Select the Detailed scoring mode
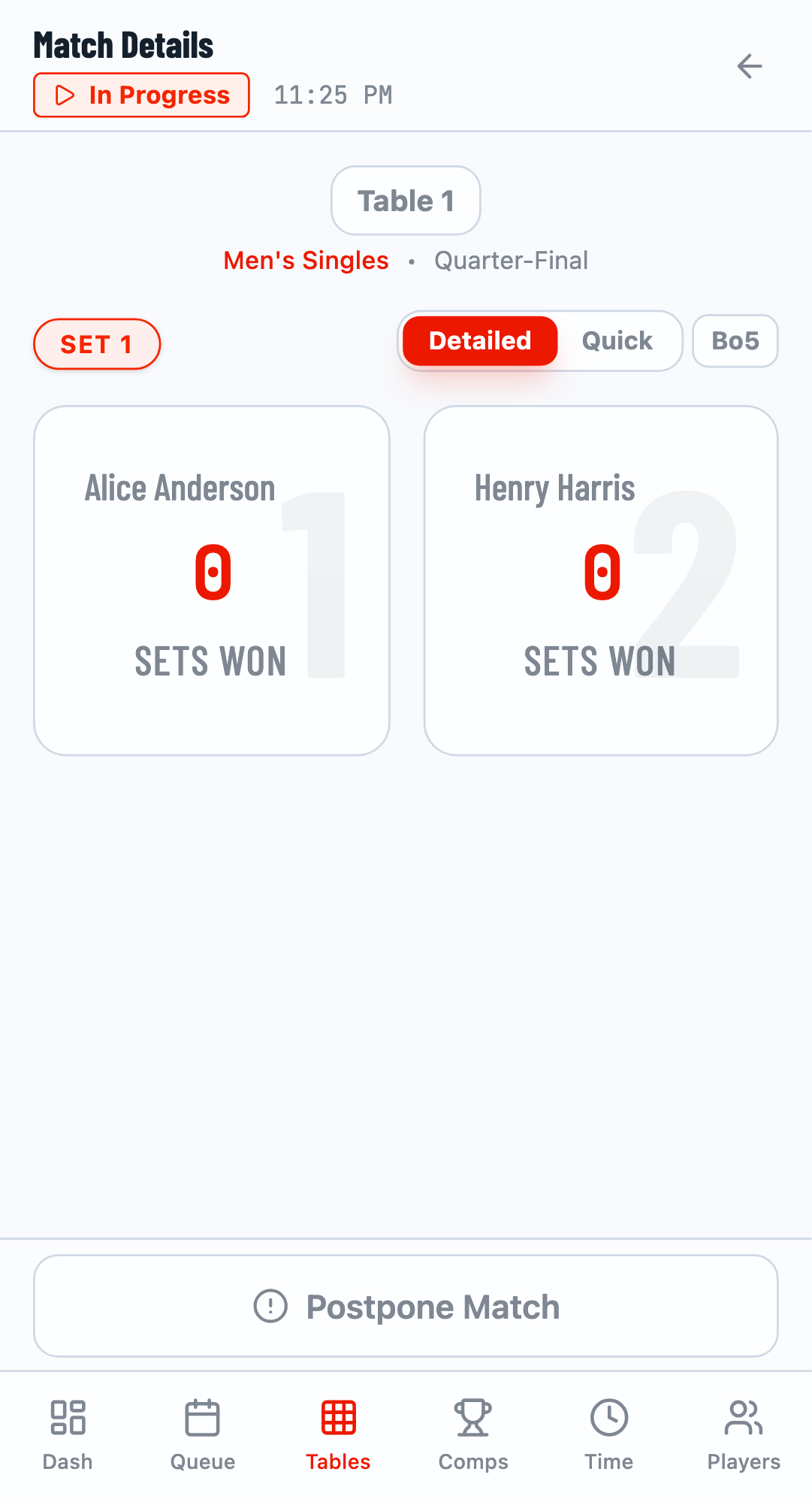Viewport: 812px width, 1502px height. 478,340
